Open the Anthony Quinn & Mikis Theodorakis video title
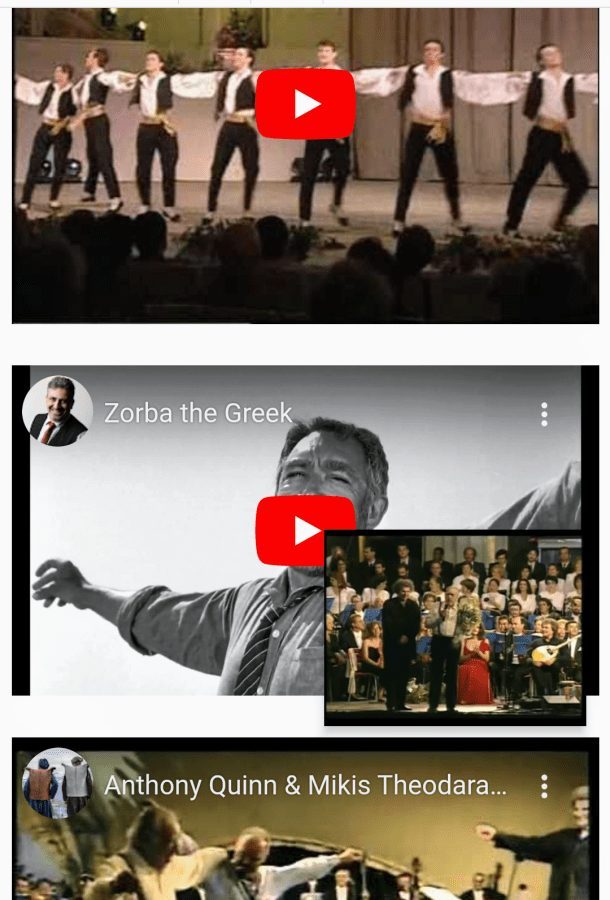Image resolution: width=610 pixels, height=900 pixels. [x=305, y=786]
